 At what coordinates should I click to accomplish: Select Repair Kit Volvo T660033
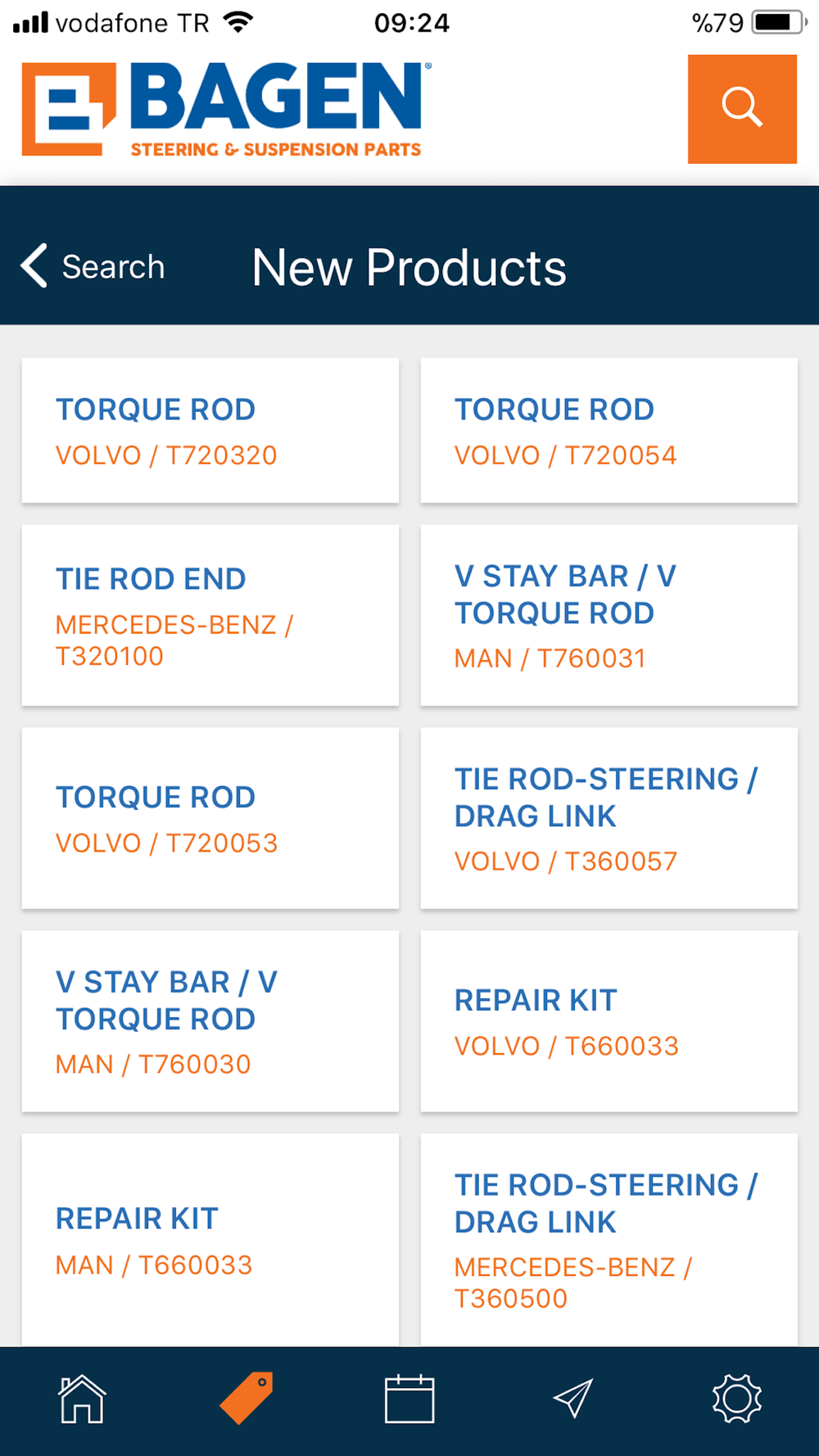click(609, 1021)
